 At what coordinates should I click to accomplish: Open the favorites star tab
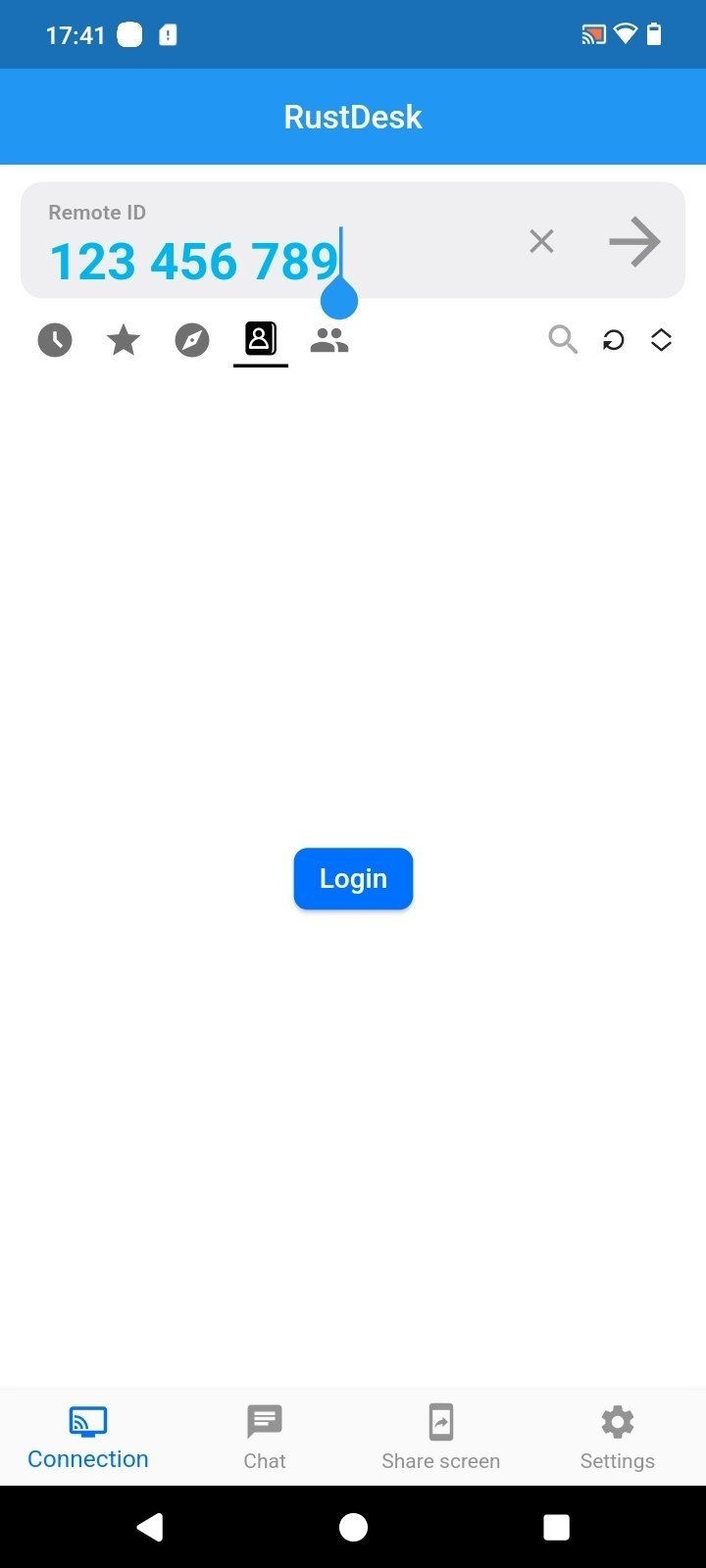tap(124, 340)
